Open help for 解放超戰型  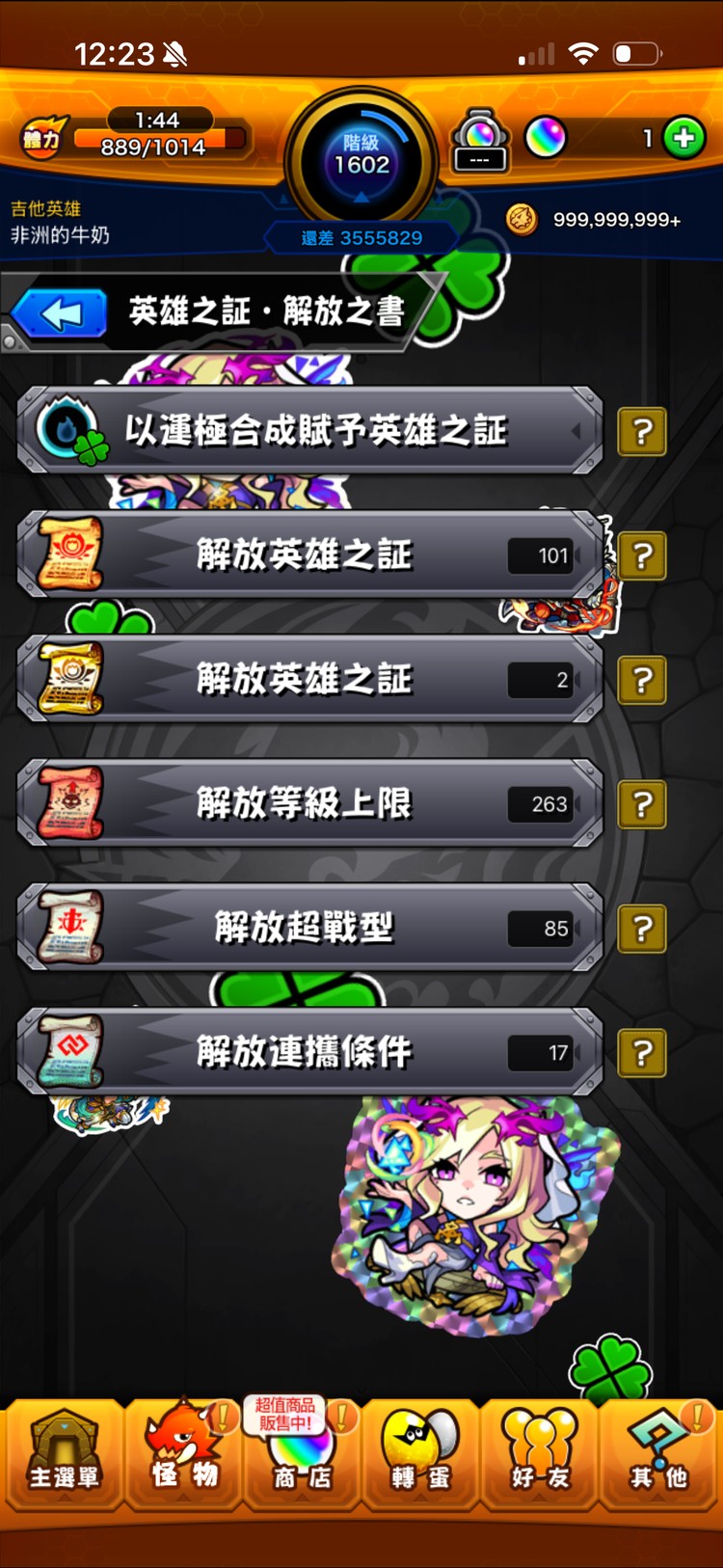pos(642,928)
